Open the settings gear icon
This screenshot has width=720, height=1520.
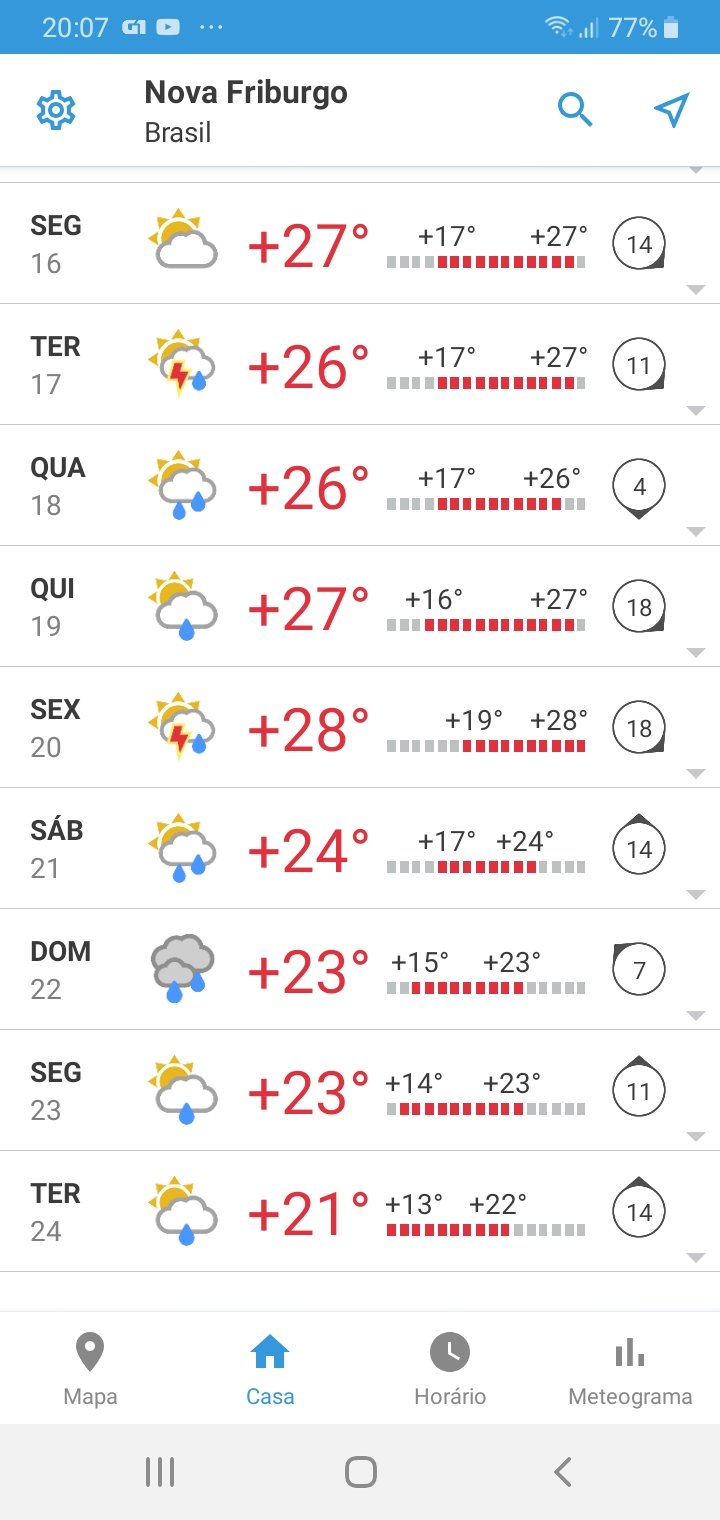56,110
